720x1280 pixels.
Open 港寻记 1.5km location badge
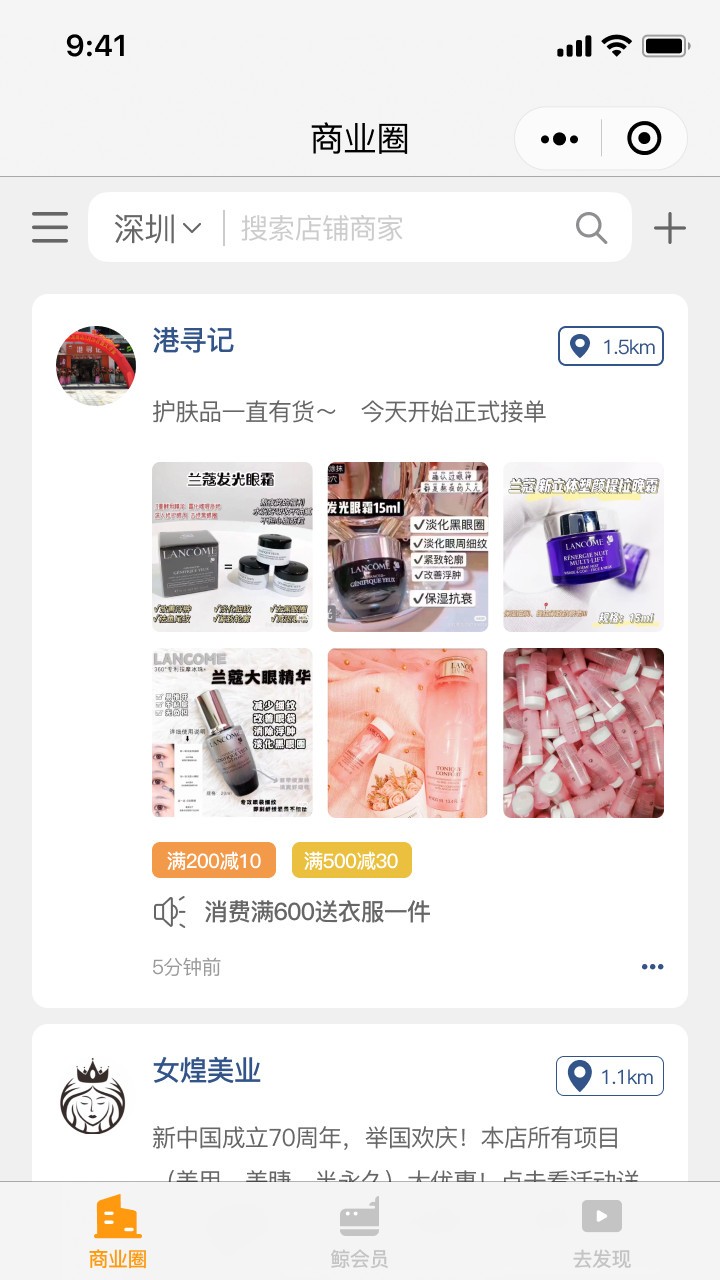click(x=611, y=347)
